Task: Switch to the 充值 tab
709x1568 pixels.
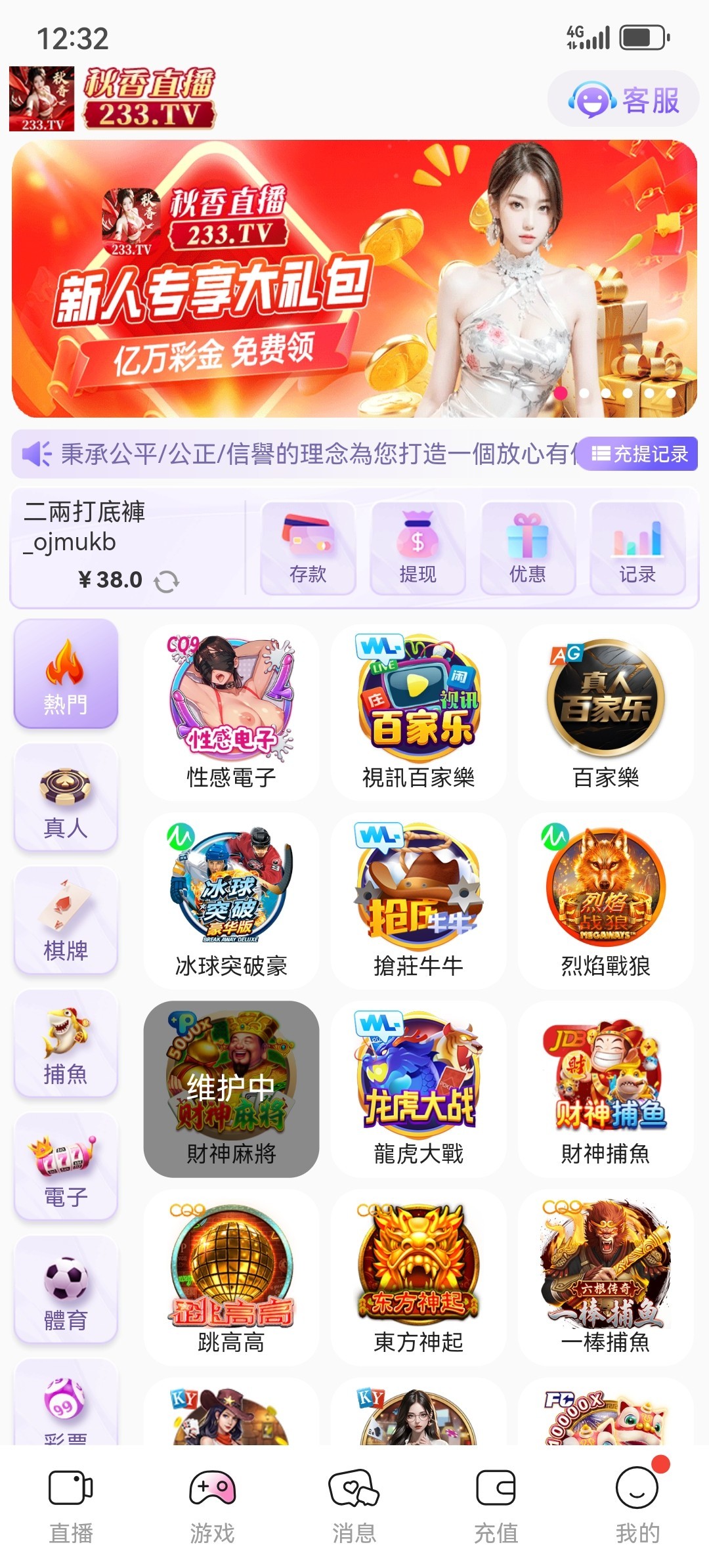Action: tap(496, 1505)
